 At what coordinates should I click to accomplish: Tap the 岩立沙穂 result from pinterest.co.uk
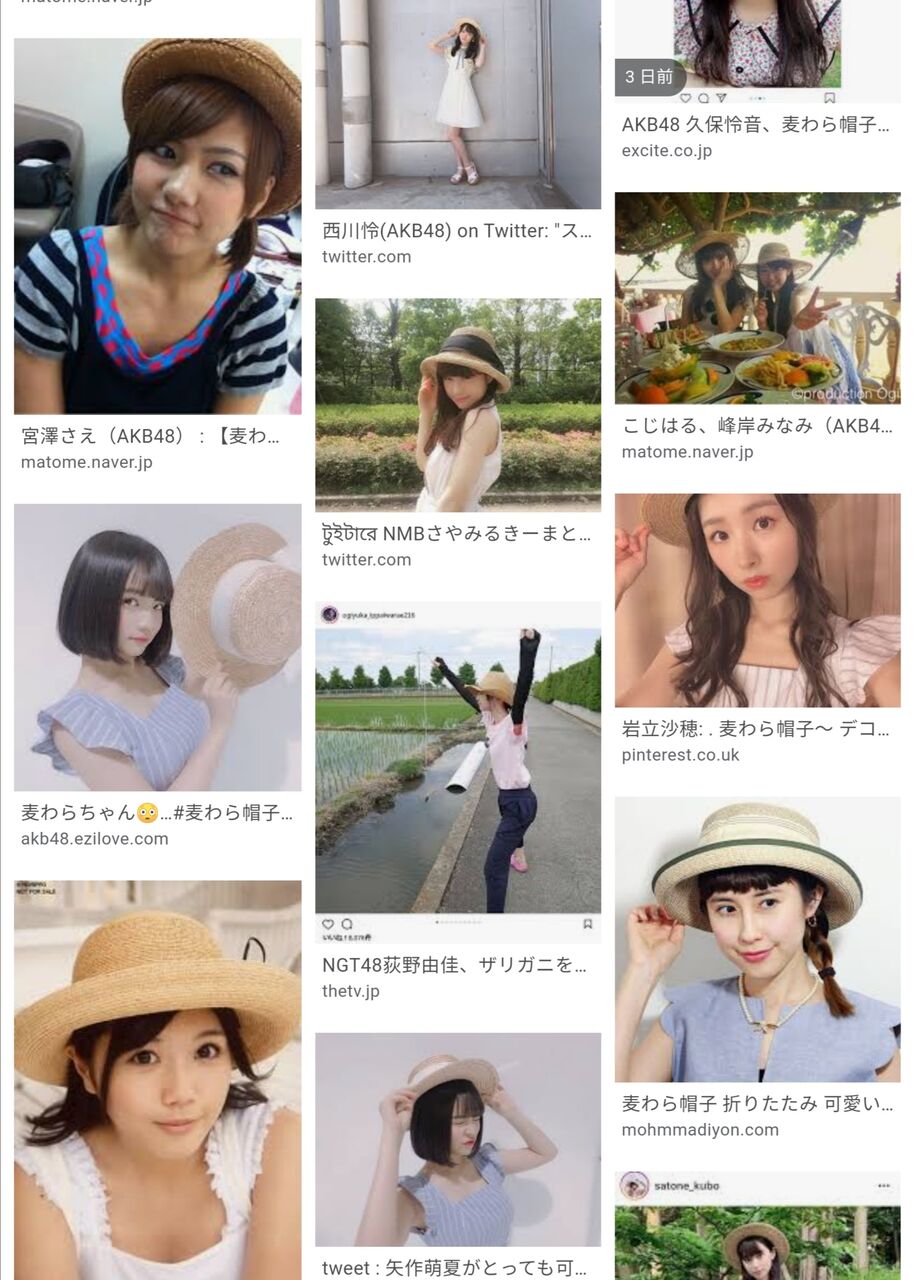tap(757, 600)
